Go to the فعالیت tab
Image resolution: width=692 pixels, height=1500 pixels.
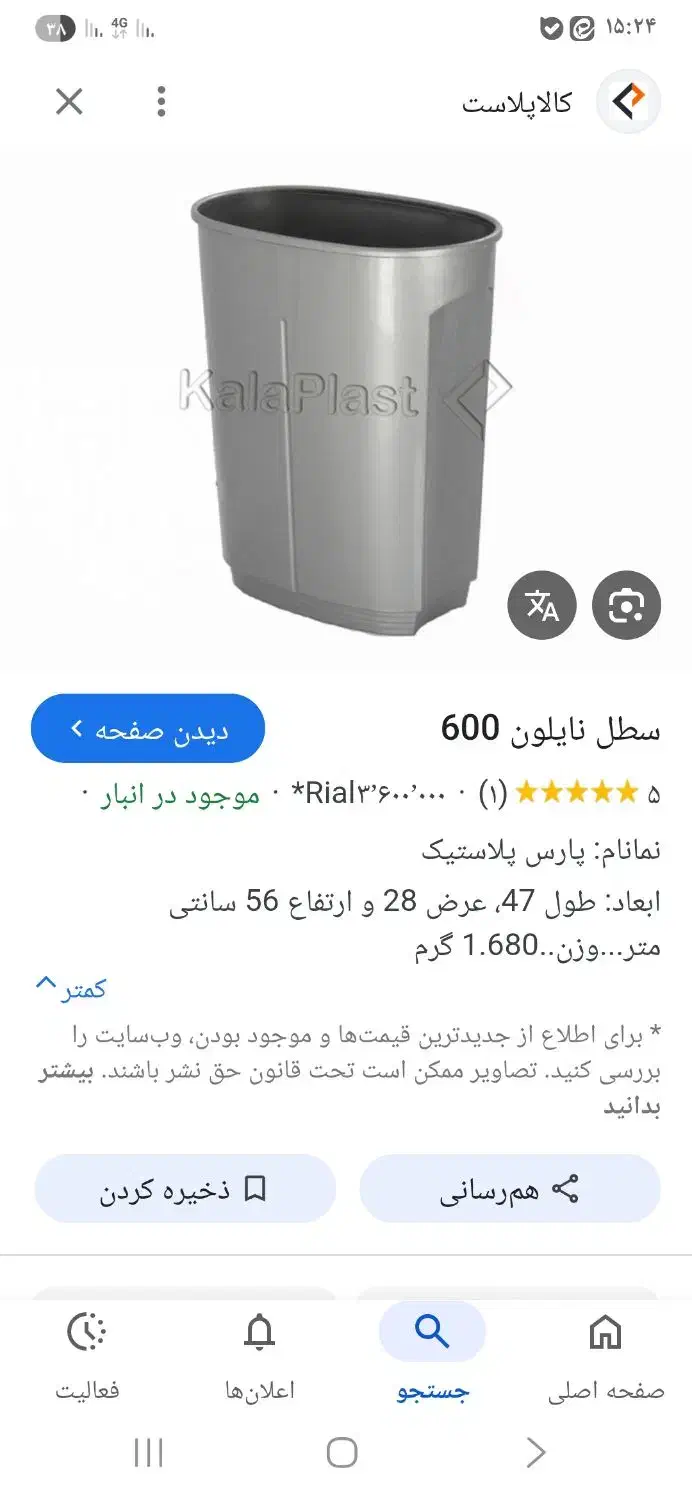(x=87, y=1351)
